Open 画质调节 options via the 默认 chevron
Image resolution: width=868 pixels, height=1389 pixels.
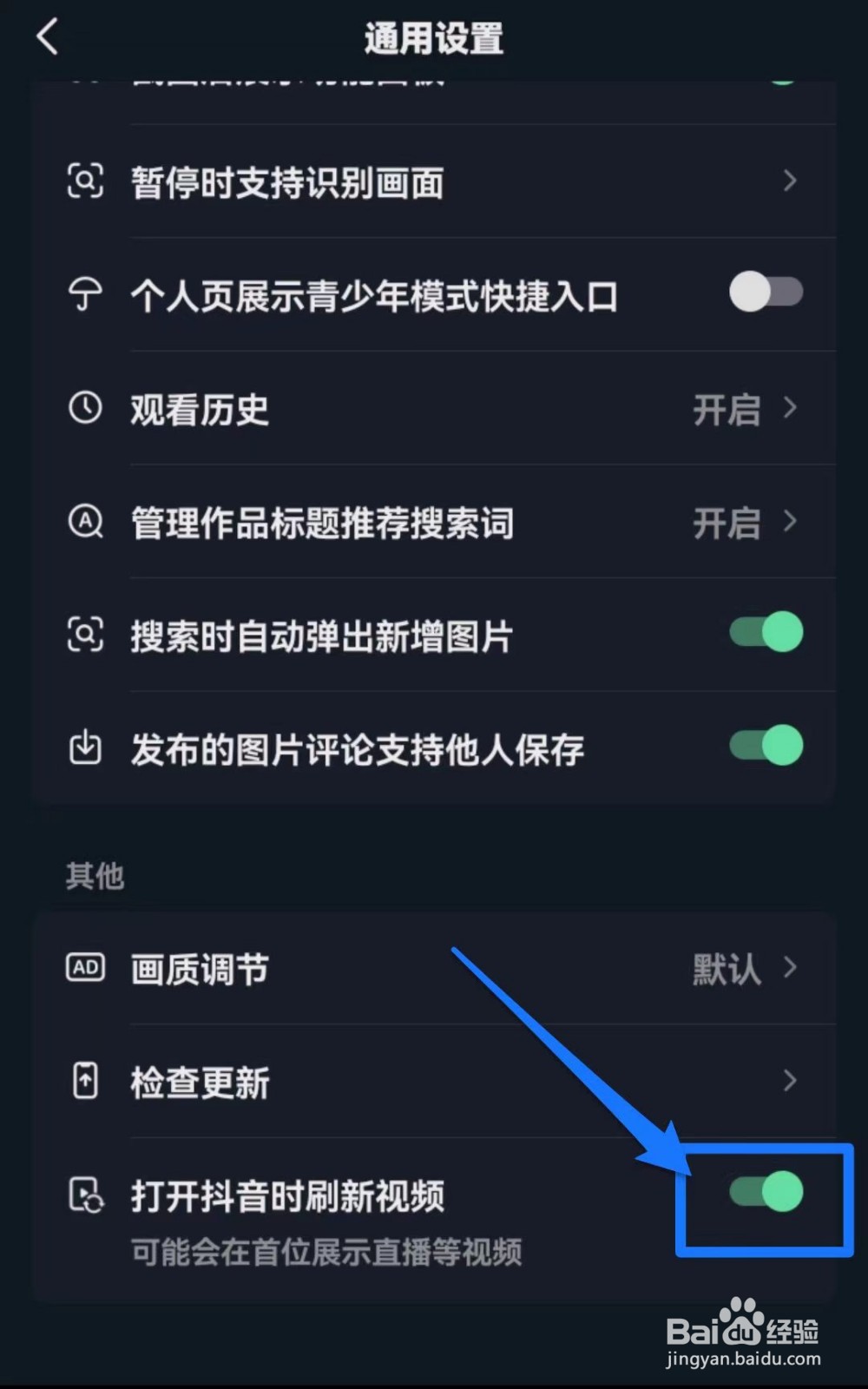789,969
